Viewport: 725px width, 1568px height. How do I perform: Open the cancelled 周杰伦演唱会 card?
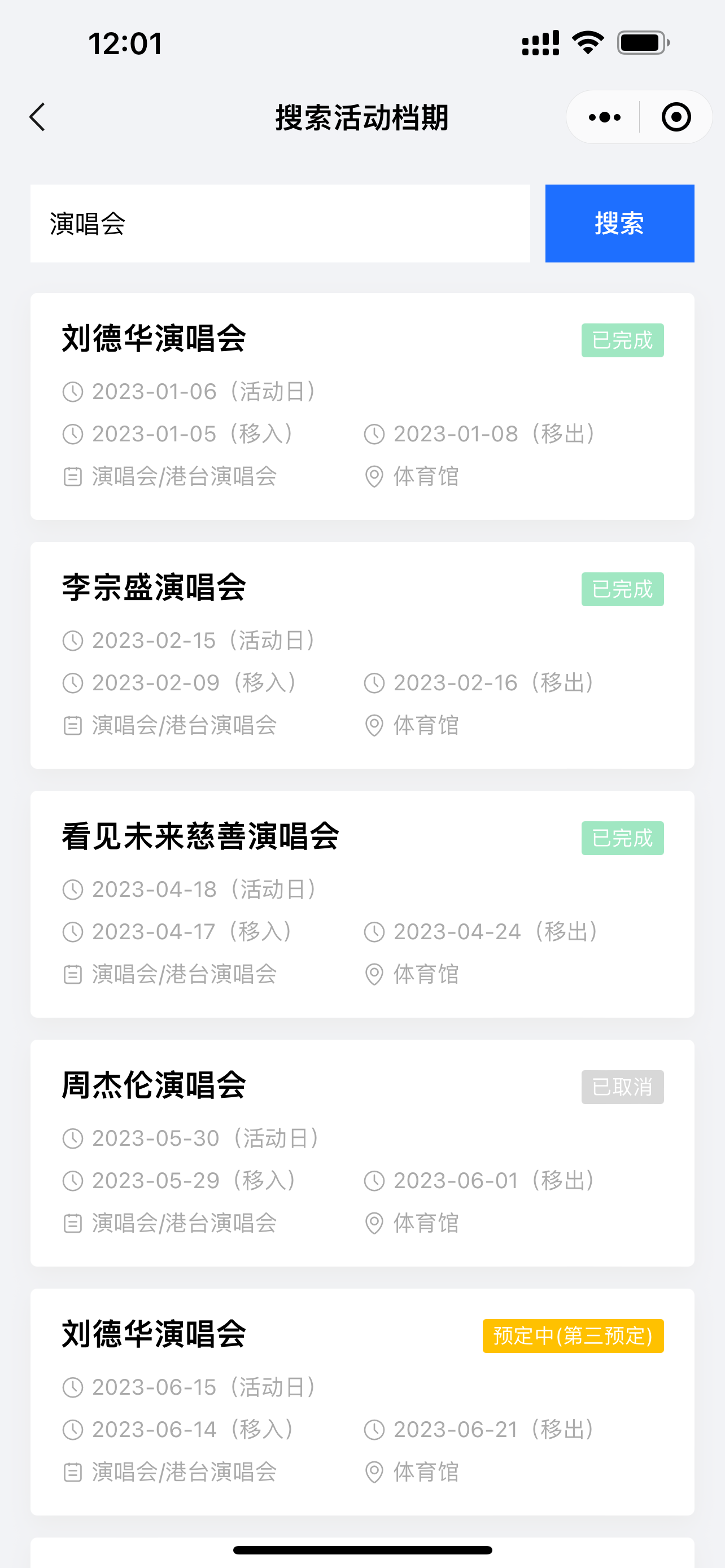coord(362,1153)
